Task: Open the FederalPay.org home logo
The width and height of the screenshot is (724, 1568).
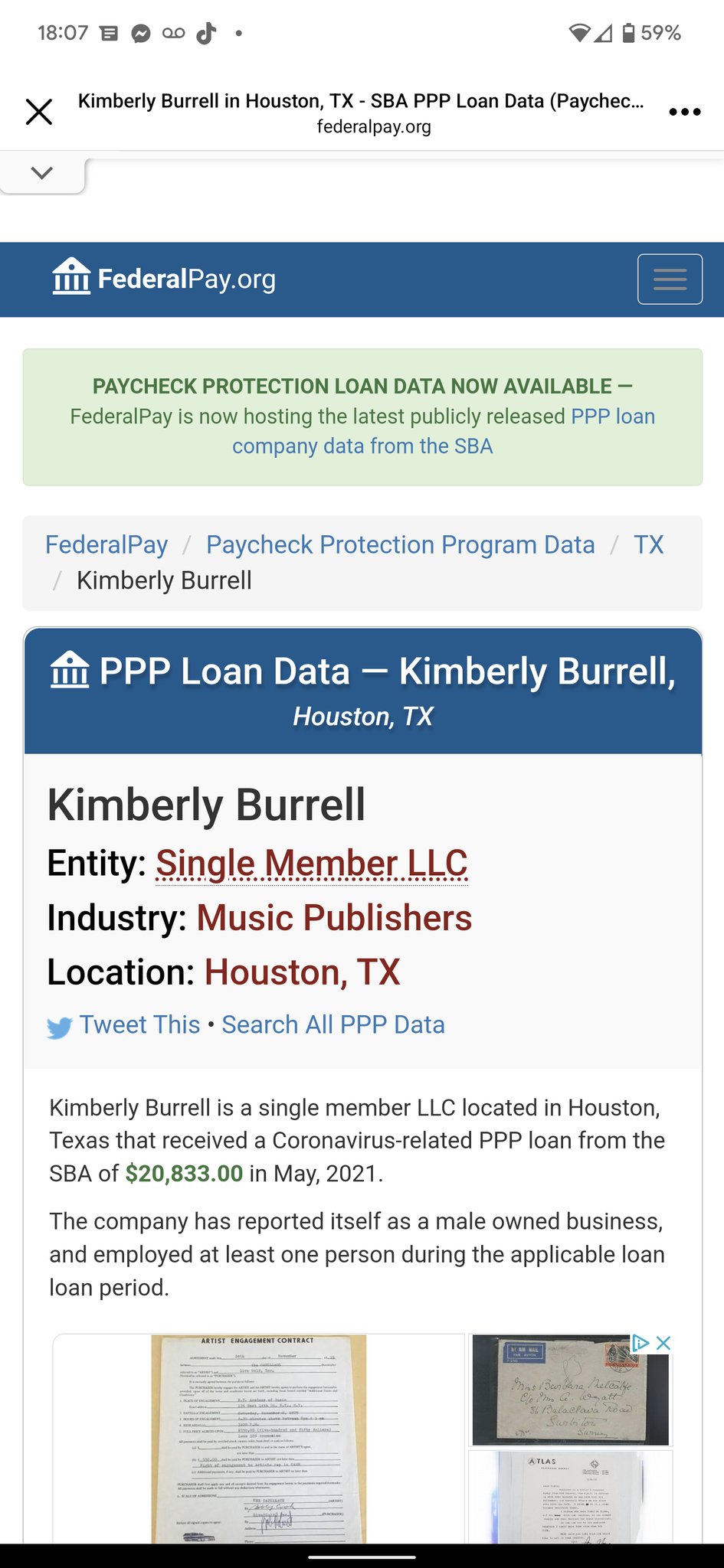Action: (x=164, y=279)
